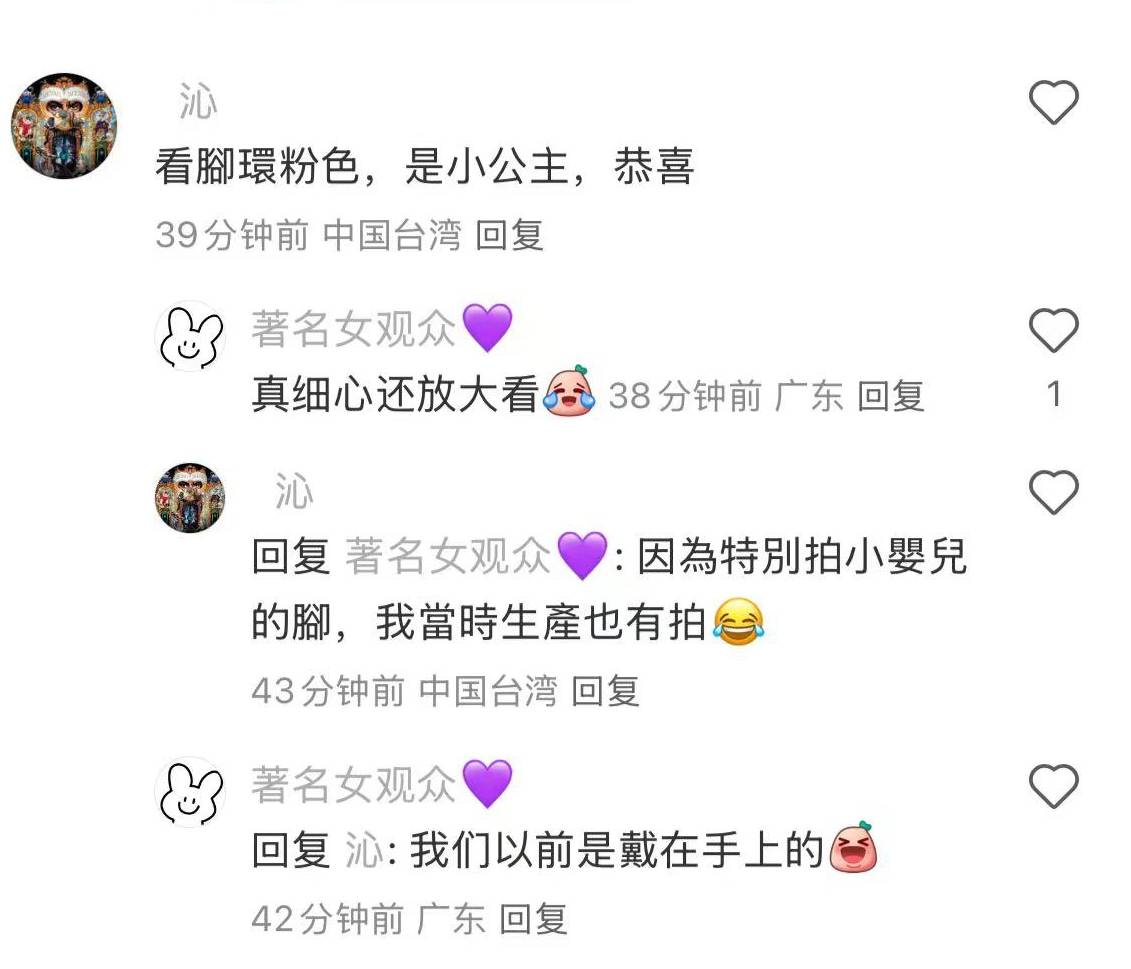The image size is (1131, 969).
Task: Open 著名女观众's avatar on '我们以前是戴在手上的' reply
Action: (x=190, y=792)
